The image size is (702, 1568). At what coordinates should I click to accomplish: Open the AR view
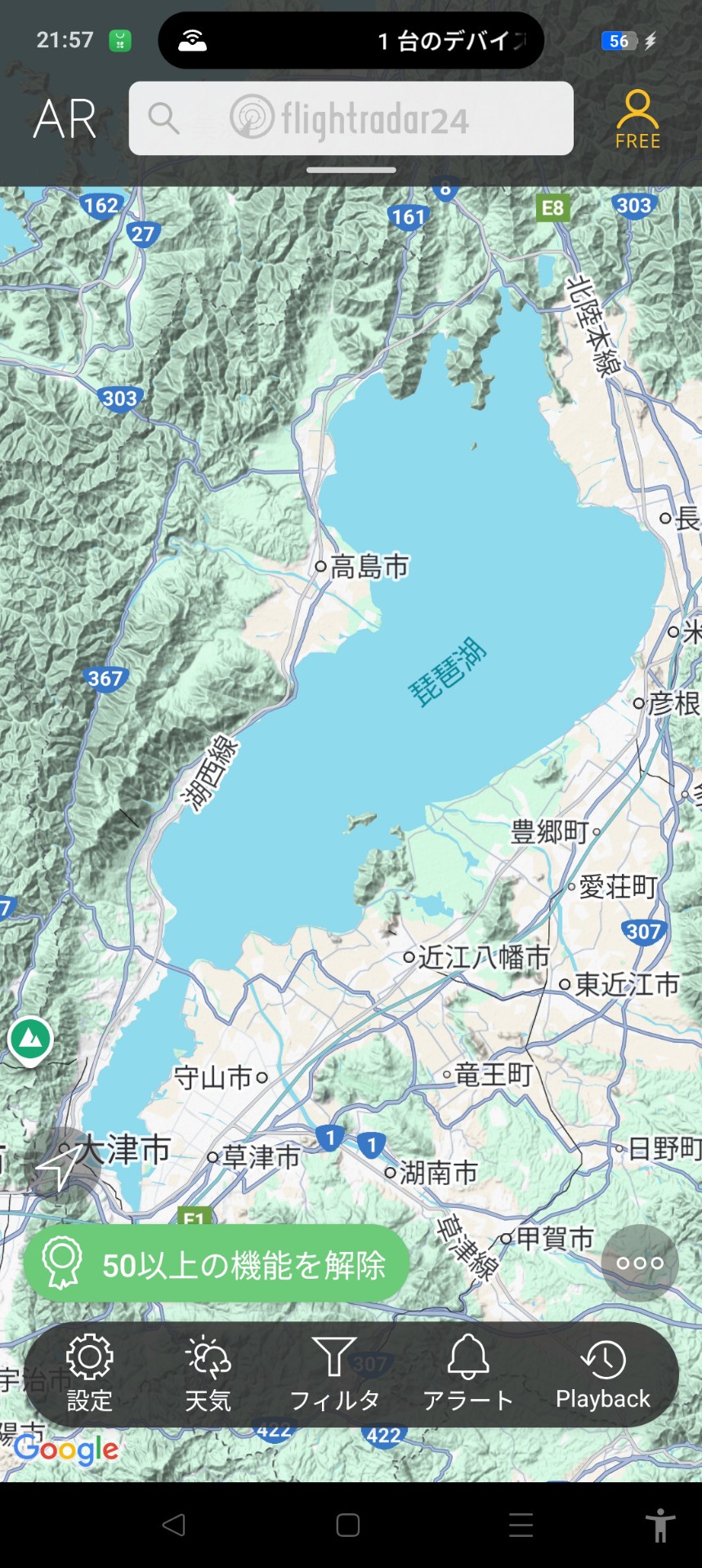click(65, 119)
